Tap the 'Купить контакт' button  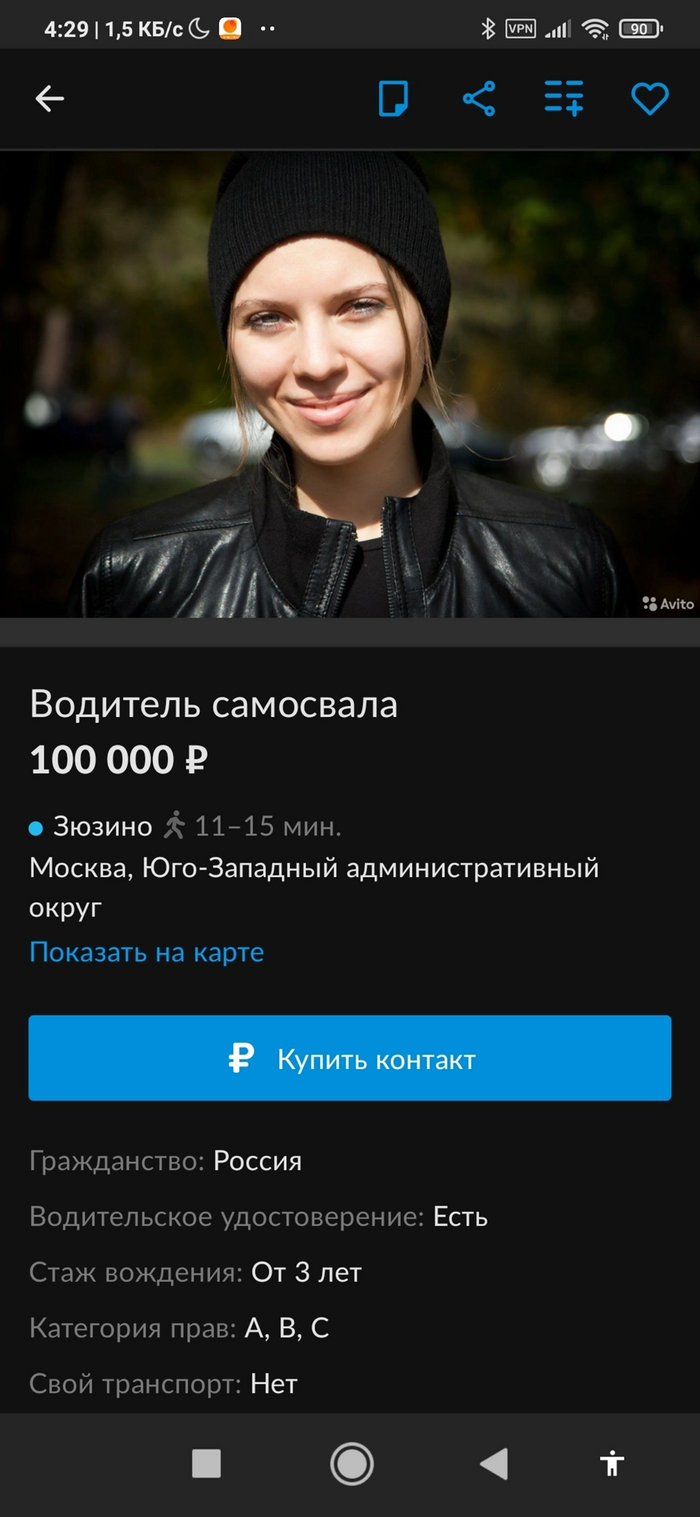[x=350, y=1058]
